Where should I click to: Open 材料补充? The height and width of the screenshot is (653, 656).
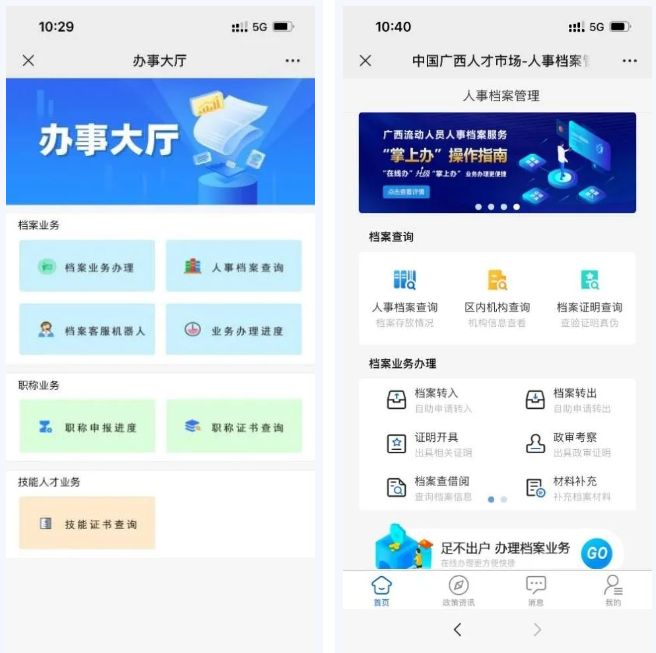pos(567,487)
